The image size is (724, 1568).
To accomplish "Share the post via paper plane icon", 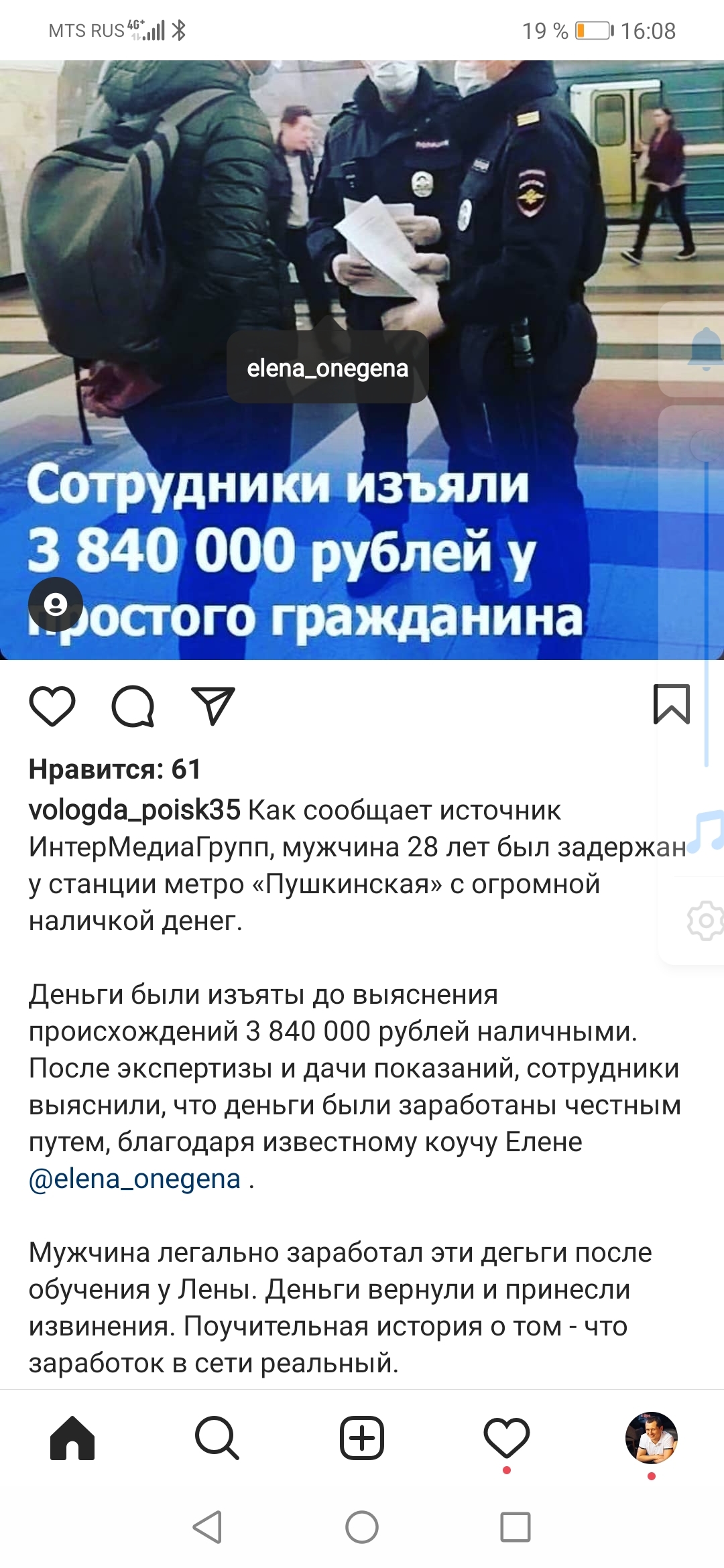I will (213, 706).
